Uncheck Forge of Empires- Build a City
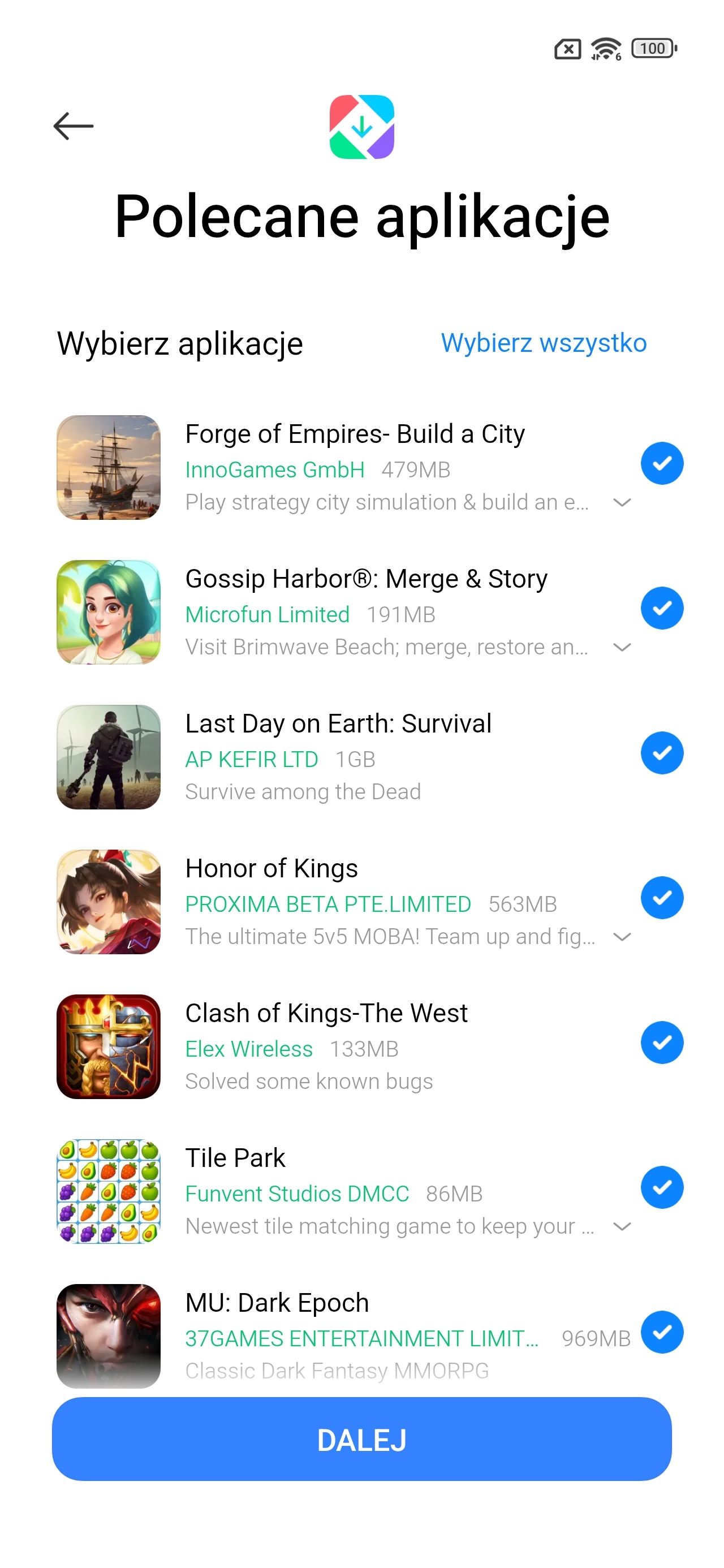This screenshot has width=724, height=1568. pyautogui.click(x=661, y=463)
